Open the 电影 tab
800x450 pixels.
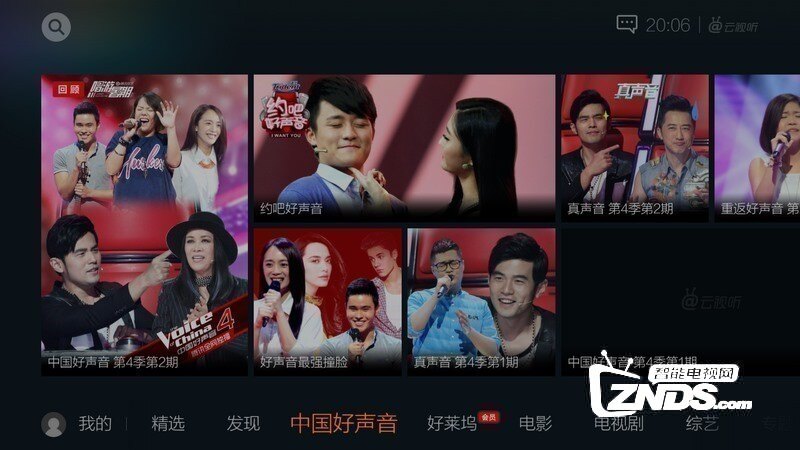(x=535, y=423)
